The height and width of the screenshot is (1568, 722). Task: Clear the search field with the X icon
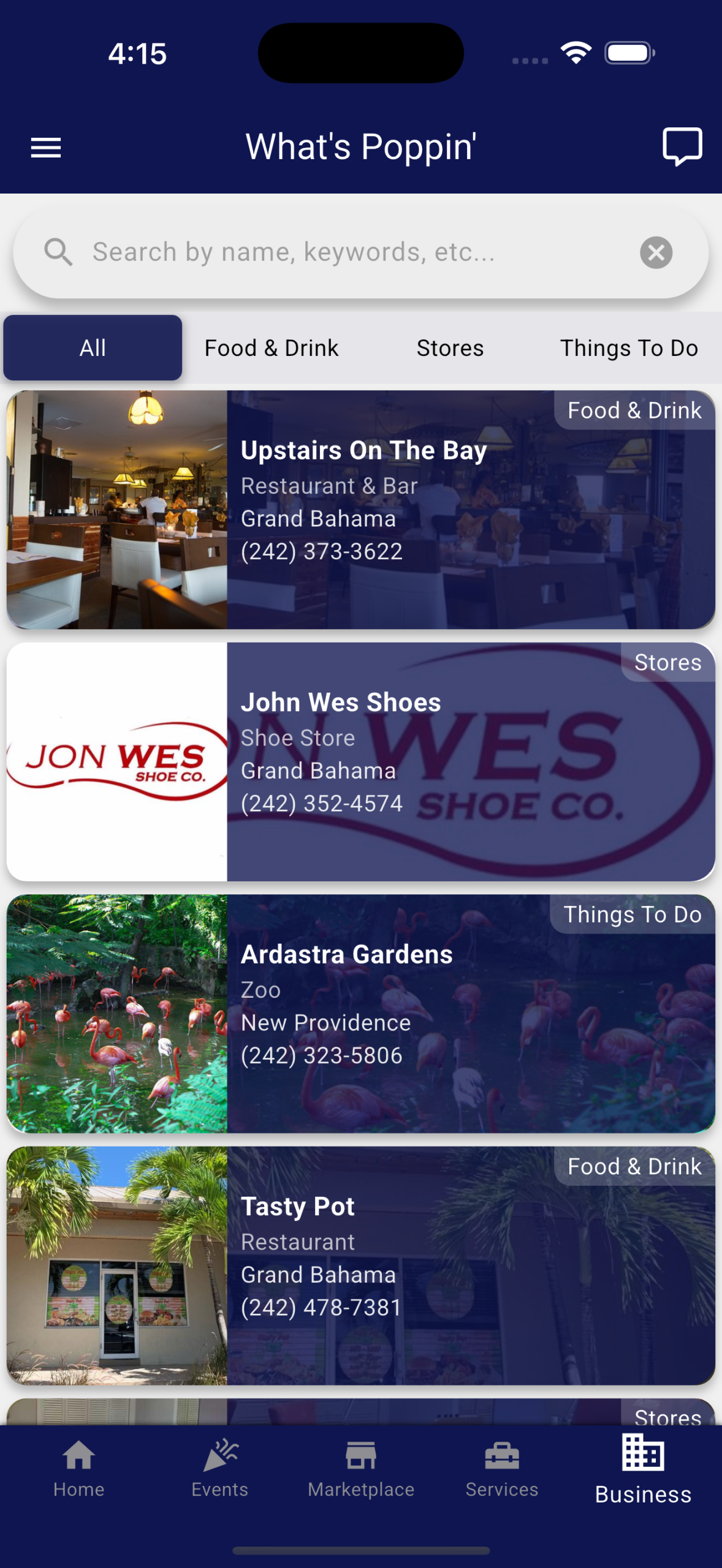pyautogui.click(x=655, y=252)
